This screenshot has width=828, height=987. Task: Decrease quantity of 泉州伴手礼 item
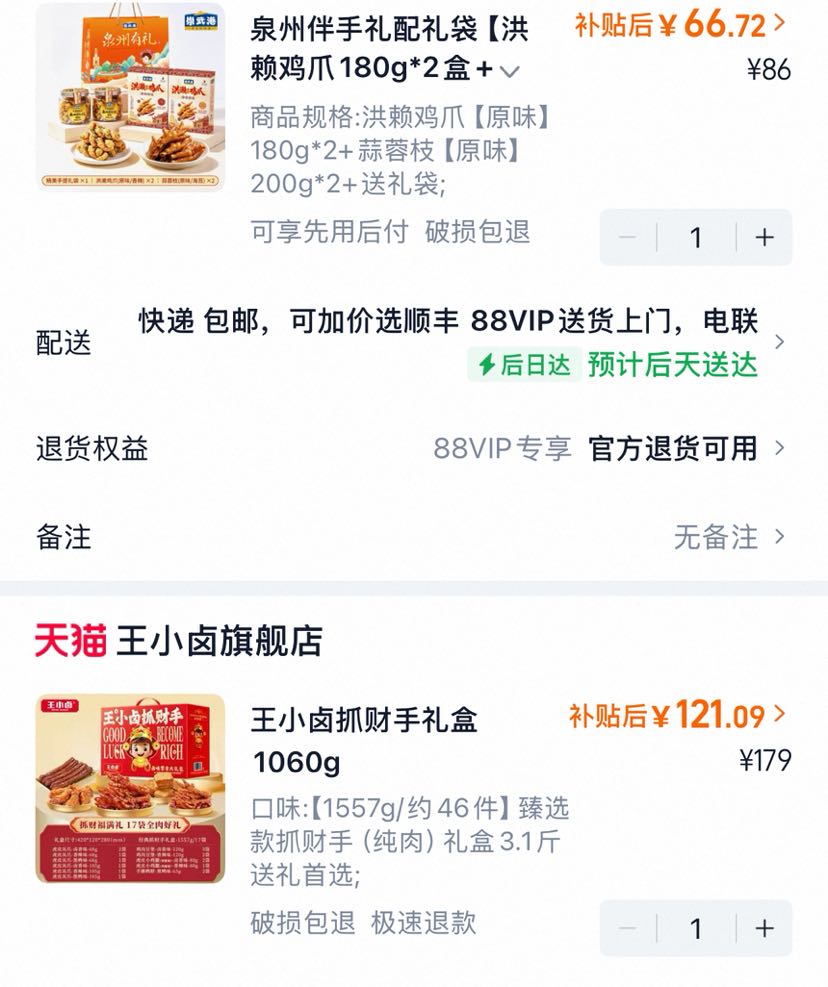(628, 237)
